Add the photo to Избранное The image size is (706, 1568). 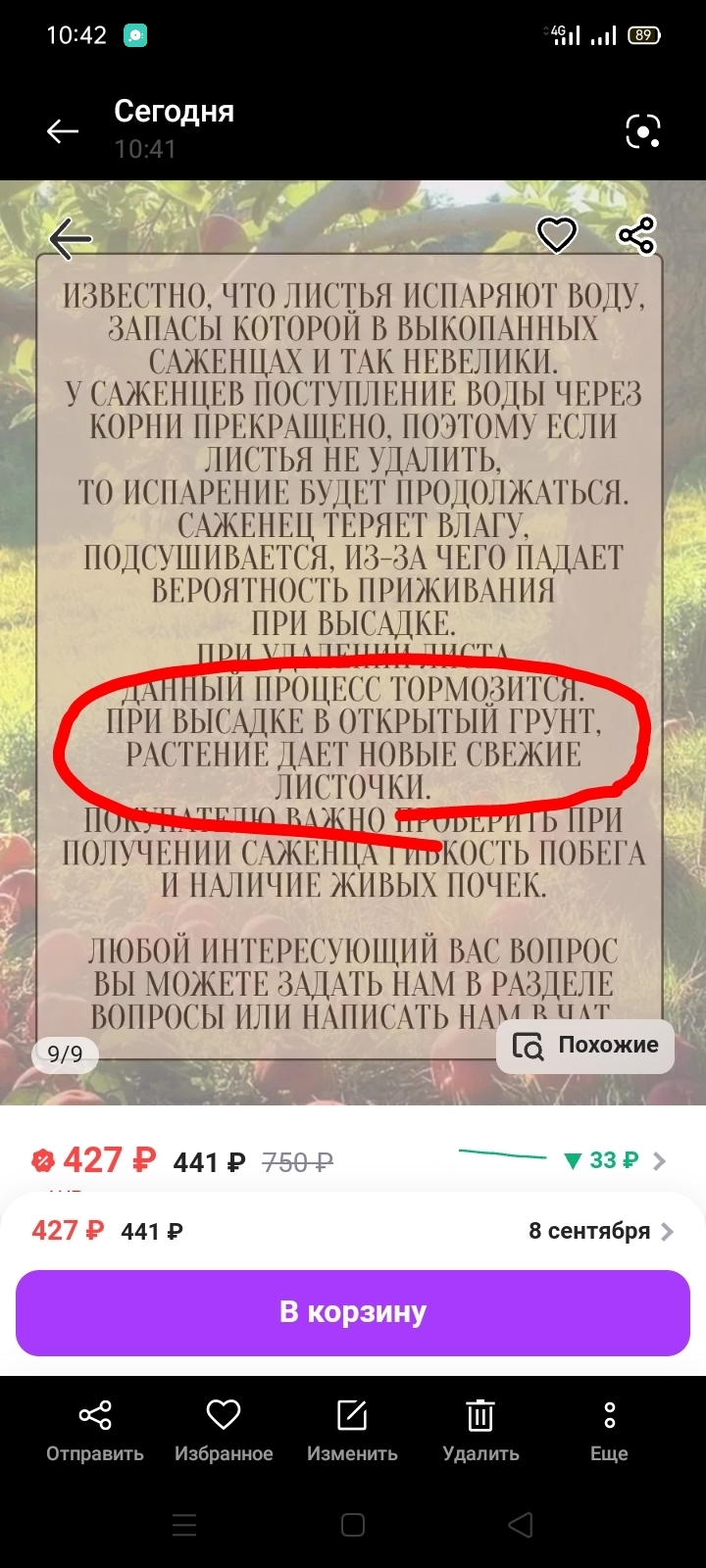click(x=224, y=1431)
